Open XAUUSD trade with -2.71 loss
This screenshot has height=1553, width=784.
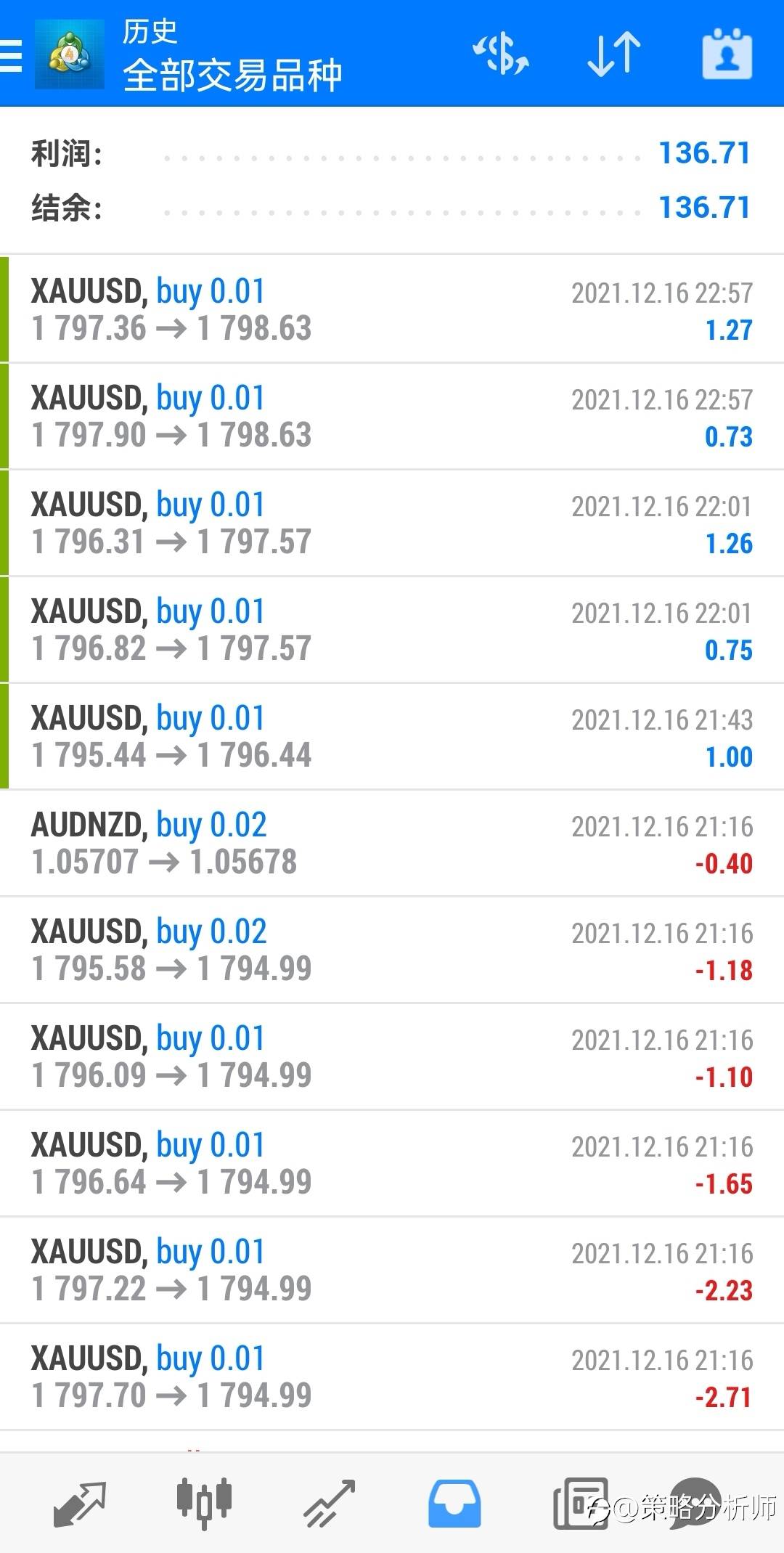tap(392, 1377)
